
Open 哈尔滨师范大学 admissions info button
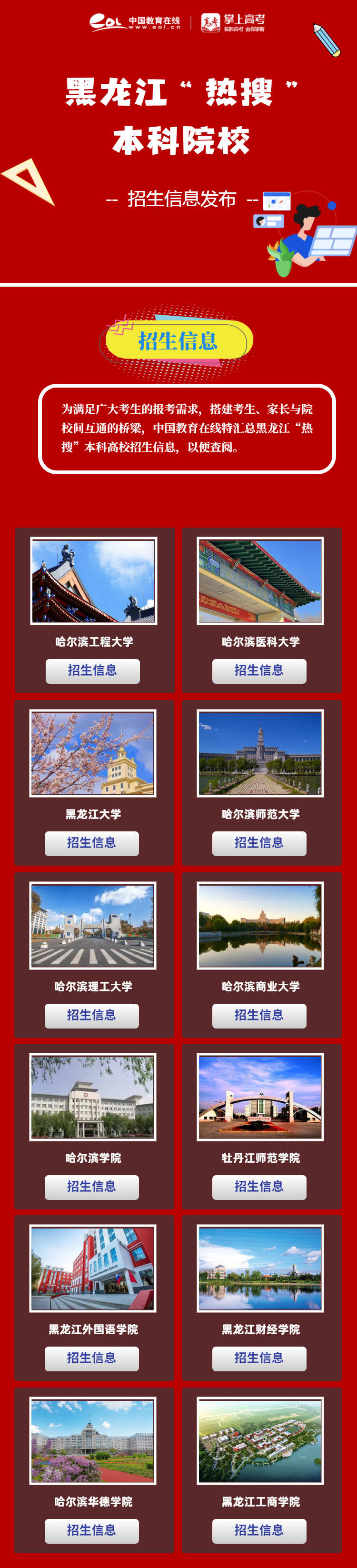pos(259,843)
